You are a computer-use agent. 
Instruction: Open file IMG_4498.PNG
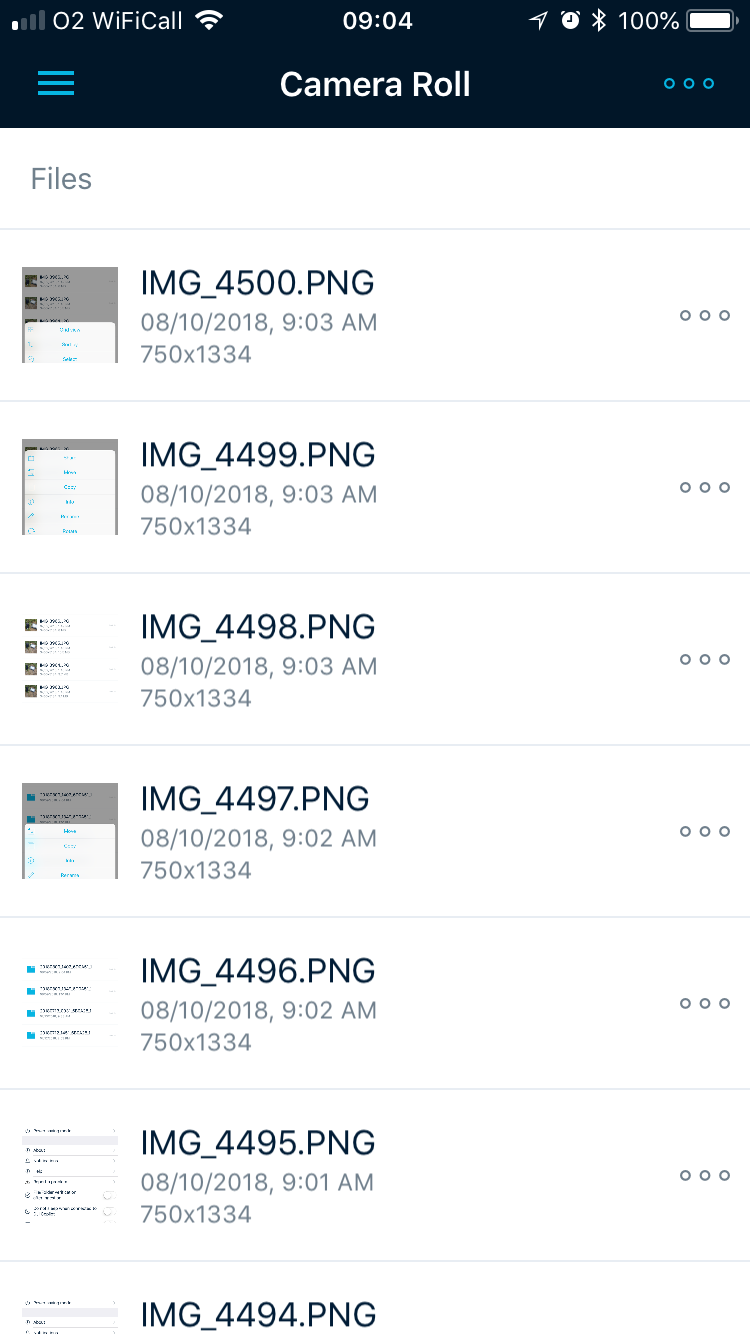point(258,628)
